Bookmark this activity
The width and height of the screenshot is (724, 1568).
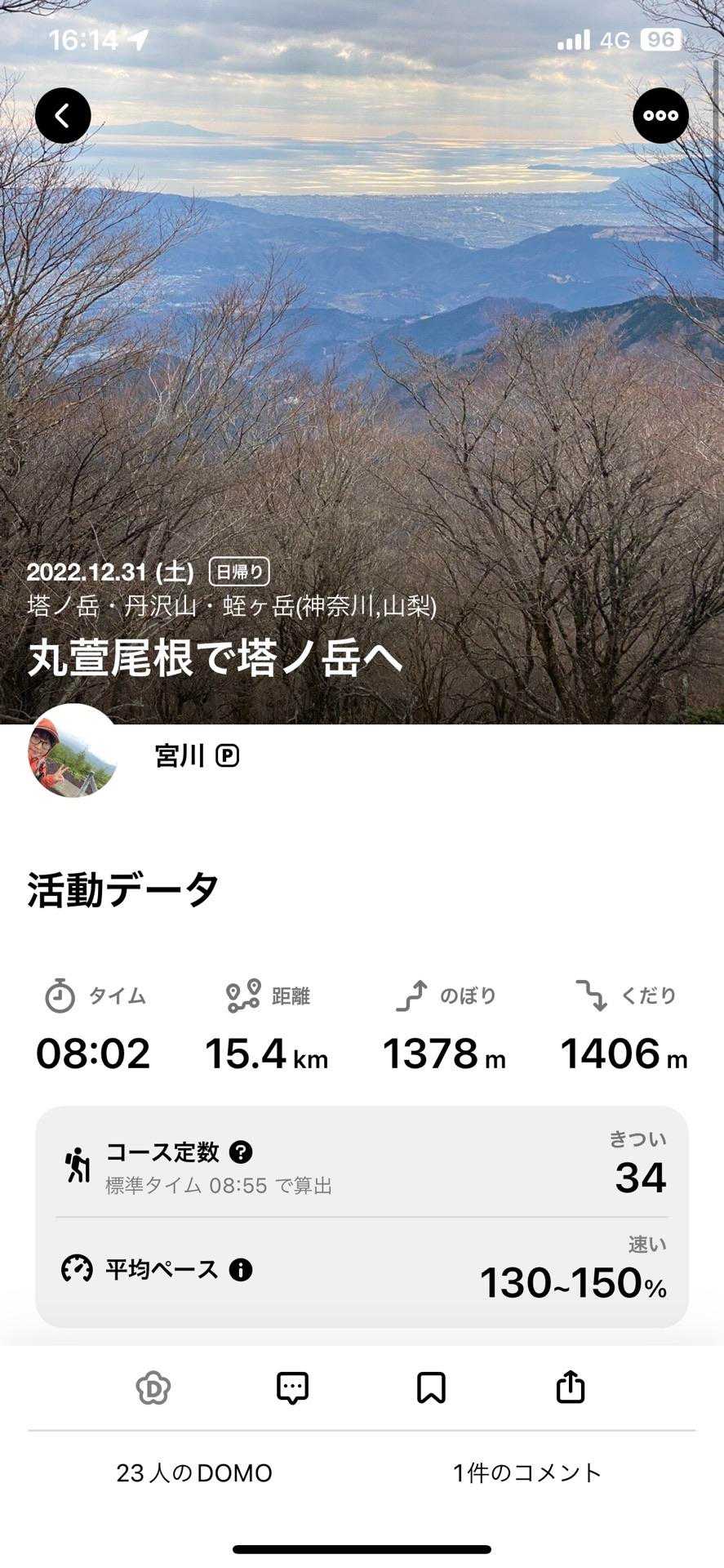431,1388
